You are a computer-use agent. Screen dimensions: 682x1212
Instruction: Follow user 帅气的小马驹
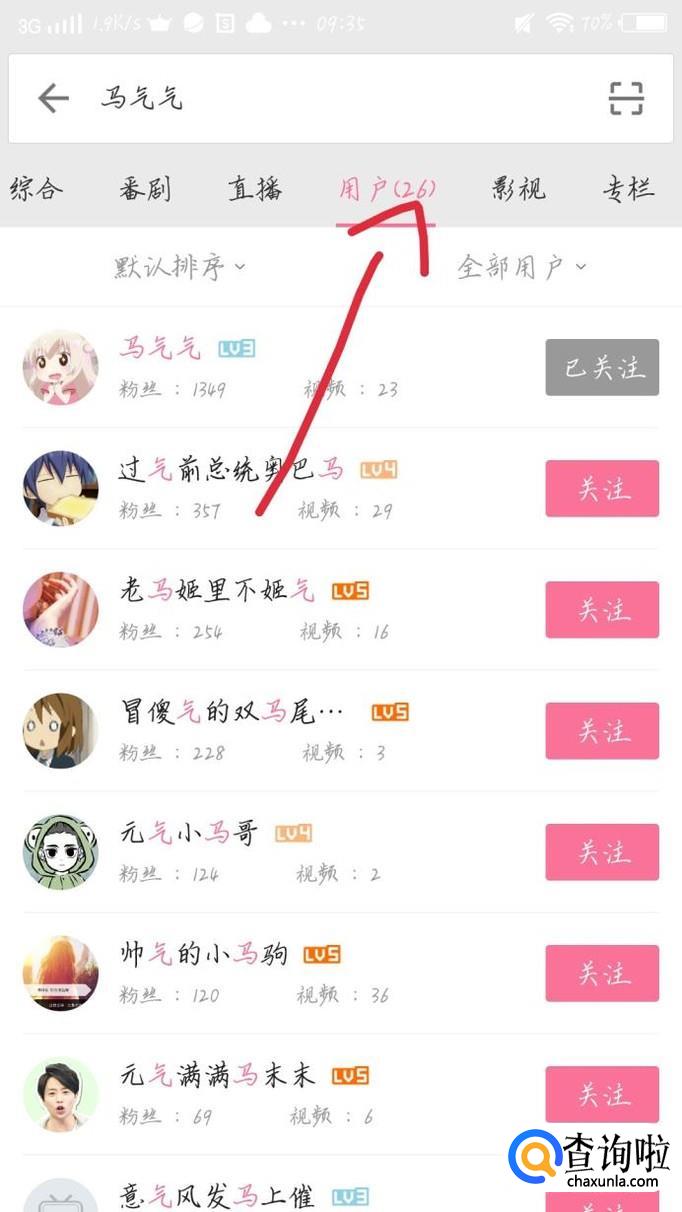(602, 973)
